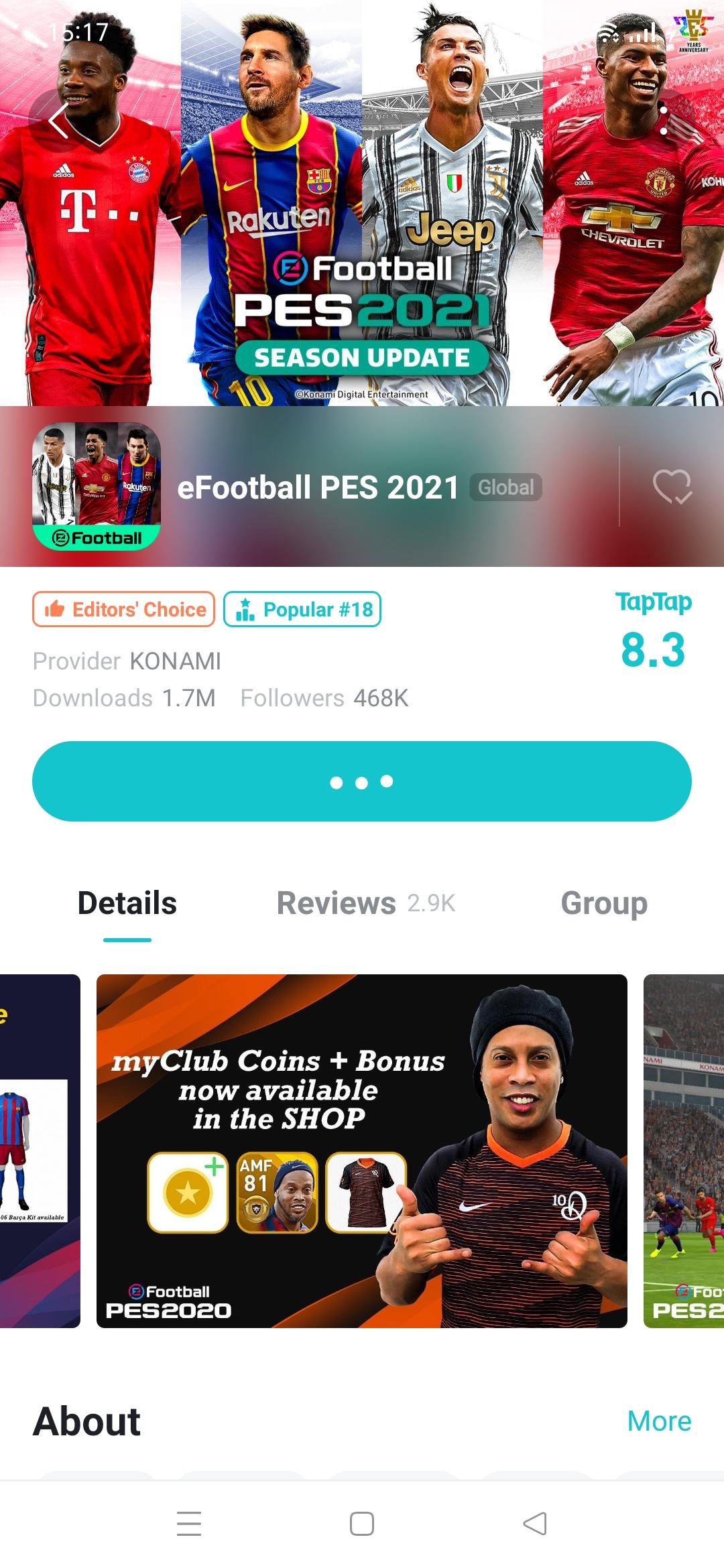
Task: Open recent apps from the navigation bar
Action: click(189, 1524)
